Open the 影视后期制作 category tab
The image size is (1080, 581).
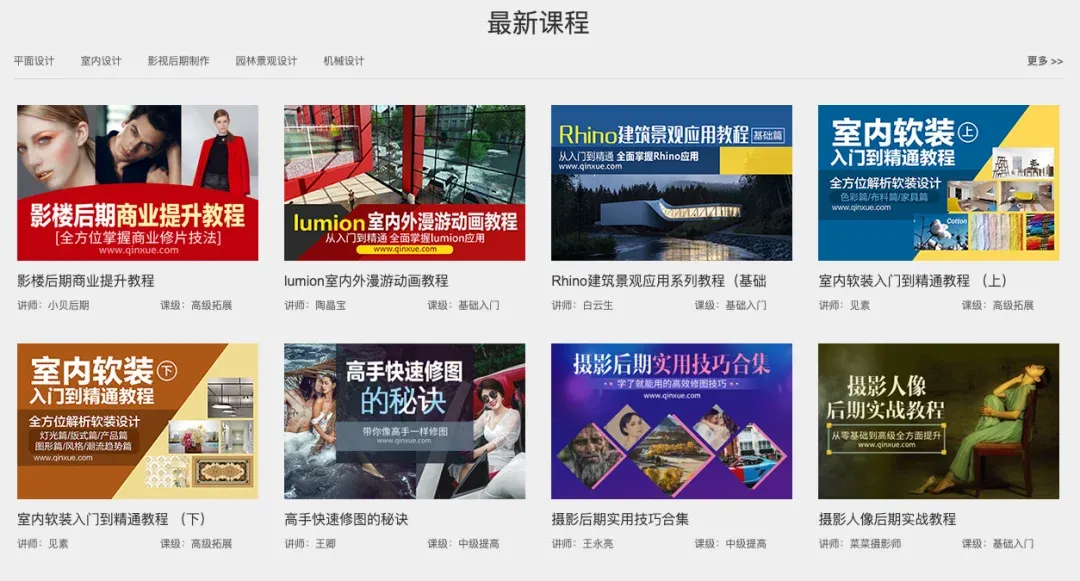tap(178, 61)
